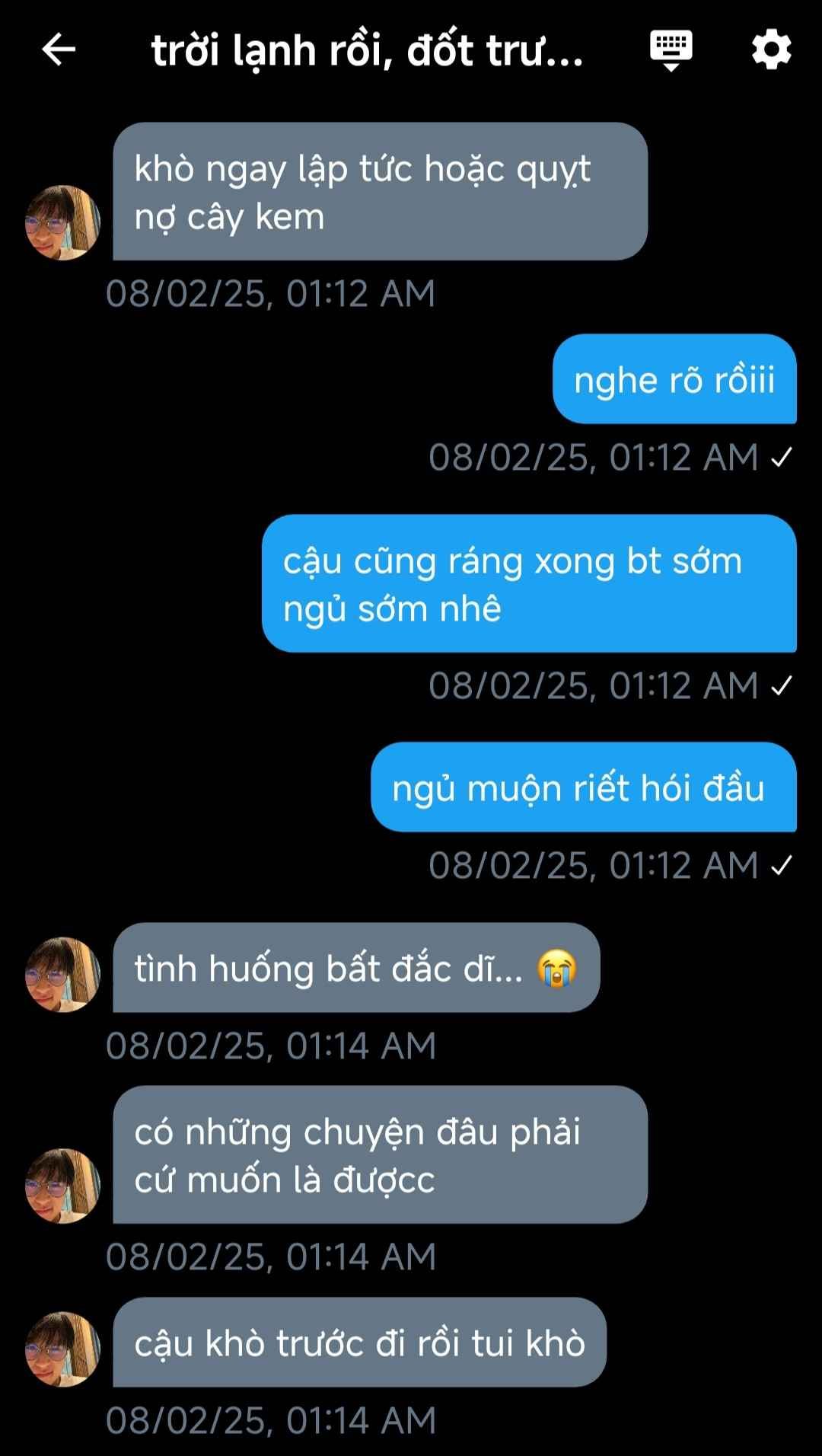The height and width of the screenshot is (1456, 822).
Task: Go back using the top arrow
Action: [59, 50]
